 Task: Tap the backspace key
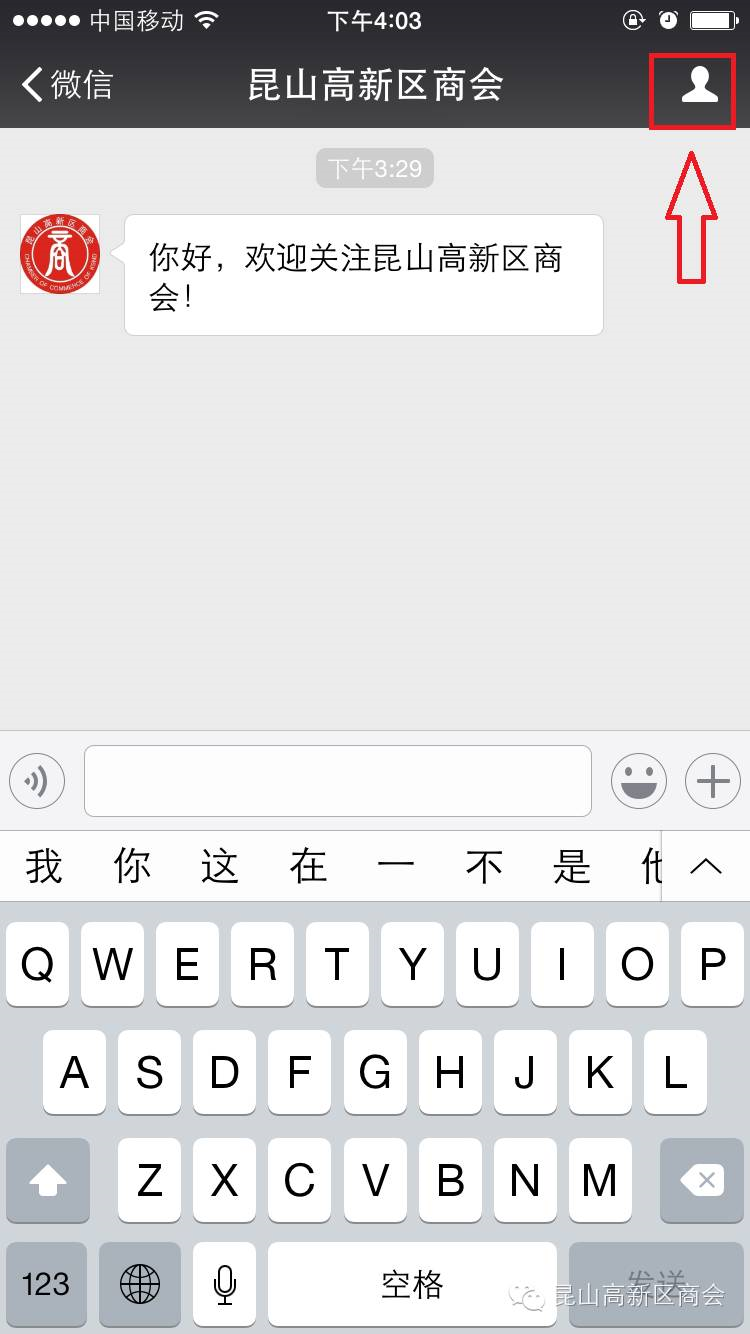coord(702,1180)
